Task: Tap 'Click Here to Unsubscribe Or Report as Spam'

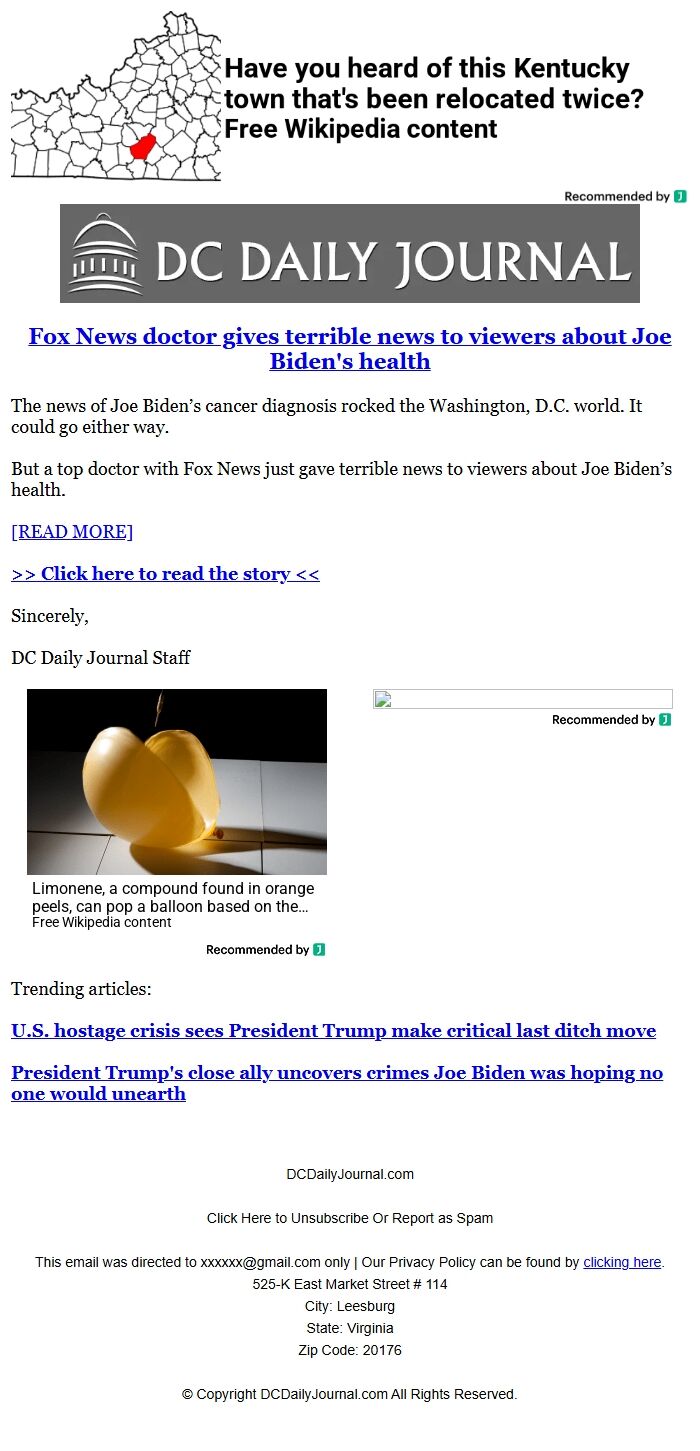Action: (350, 1218)
